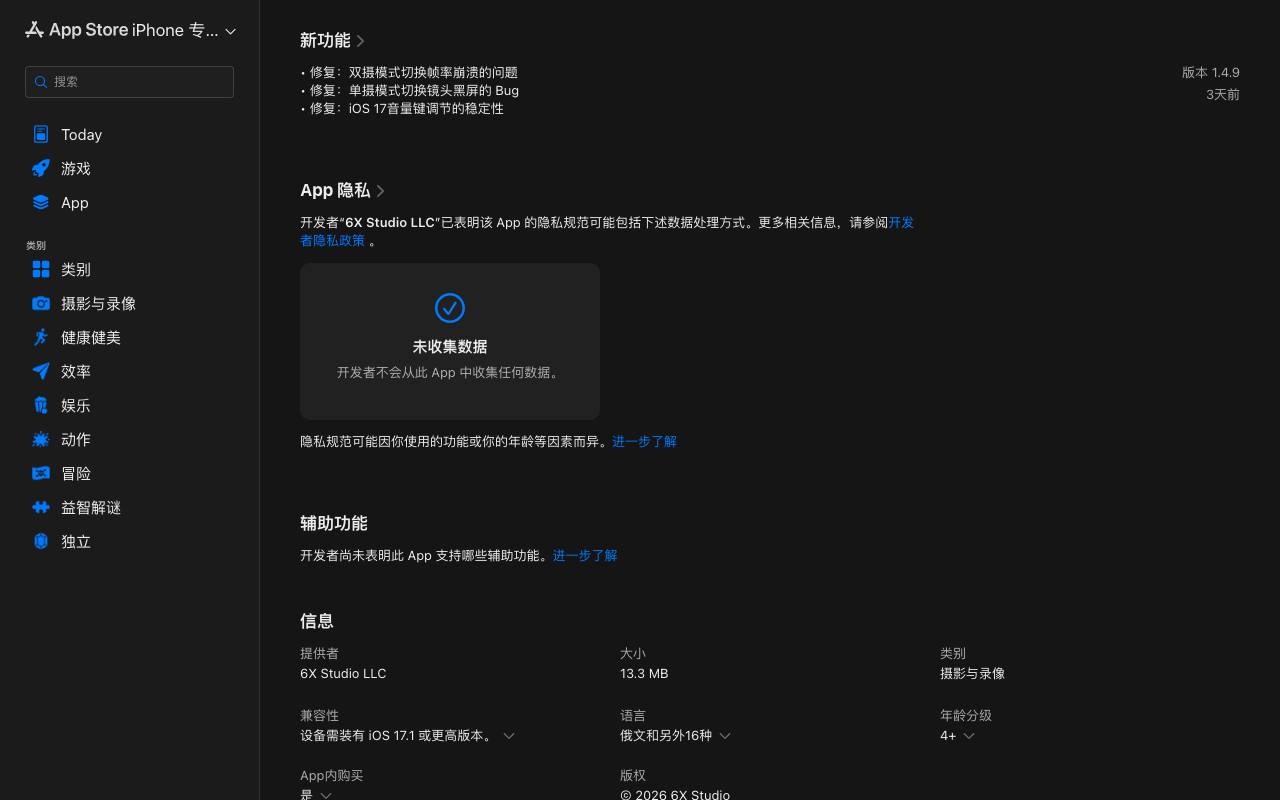The width and height of the screenshot is (1280, 800).
Task: Tap 进一步了解 under privacy section
Action: pos(644,442)
